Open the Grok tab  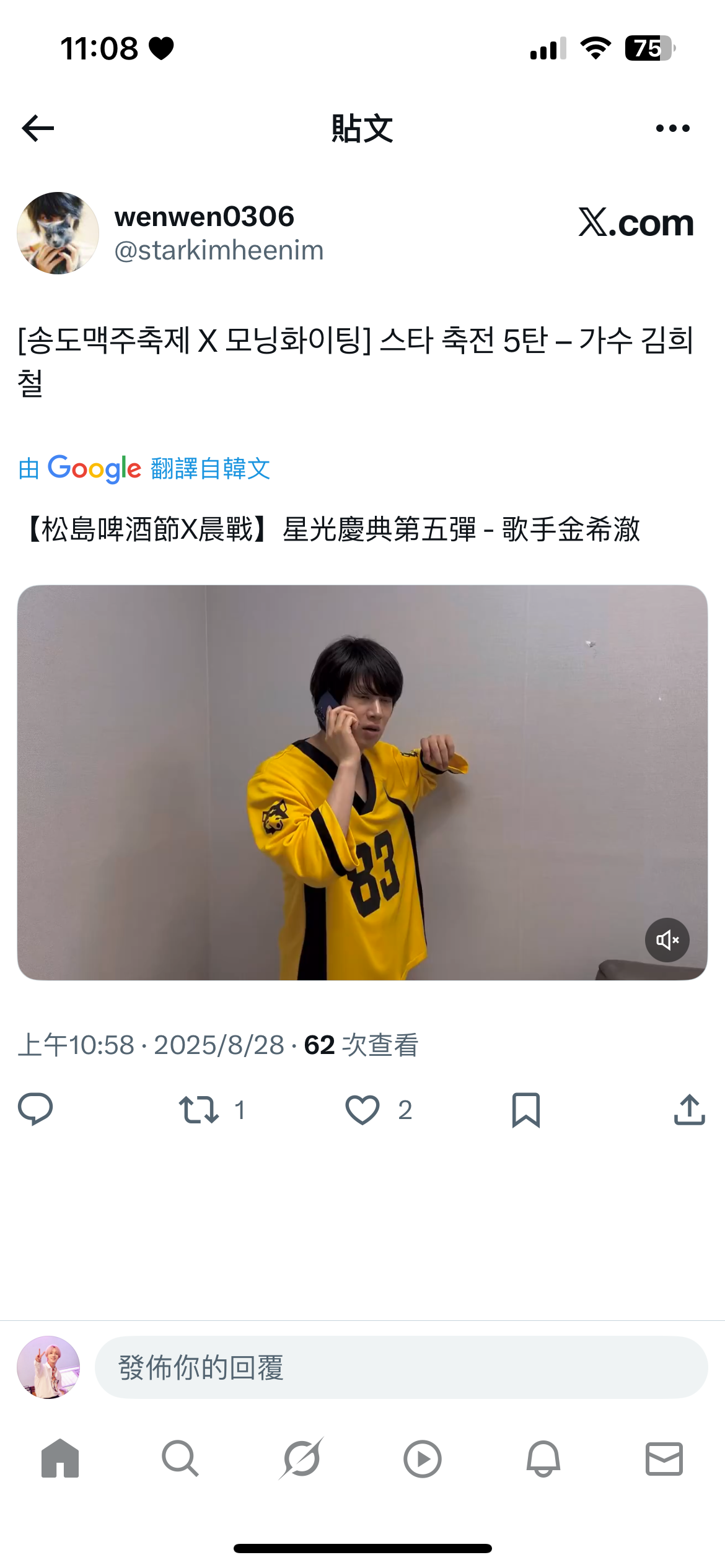coord(302,1459)
